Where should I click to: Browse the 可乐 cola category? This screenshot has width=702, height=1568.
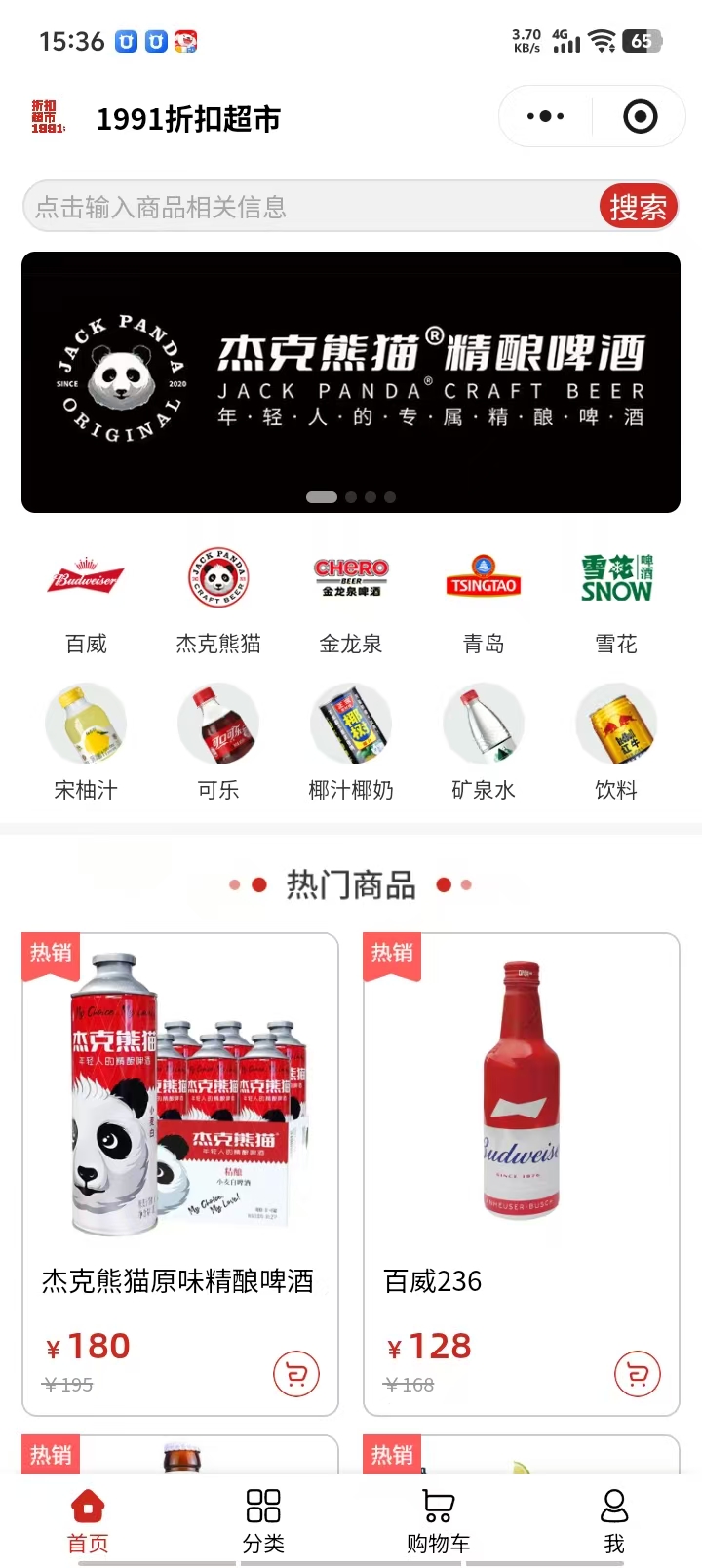[x=218, y=743]
